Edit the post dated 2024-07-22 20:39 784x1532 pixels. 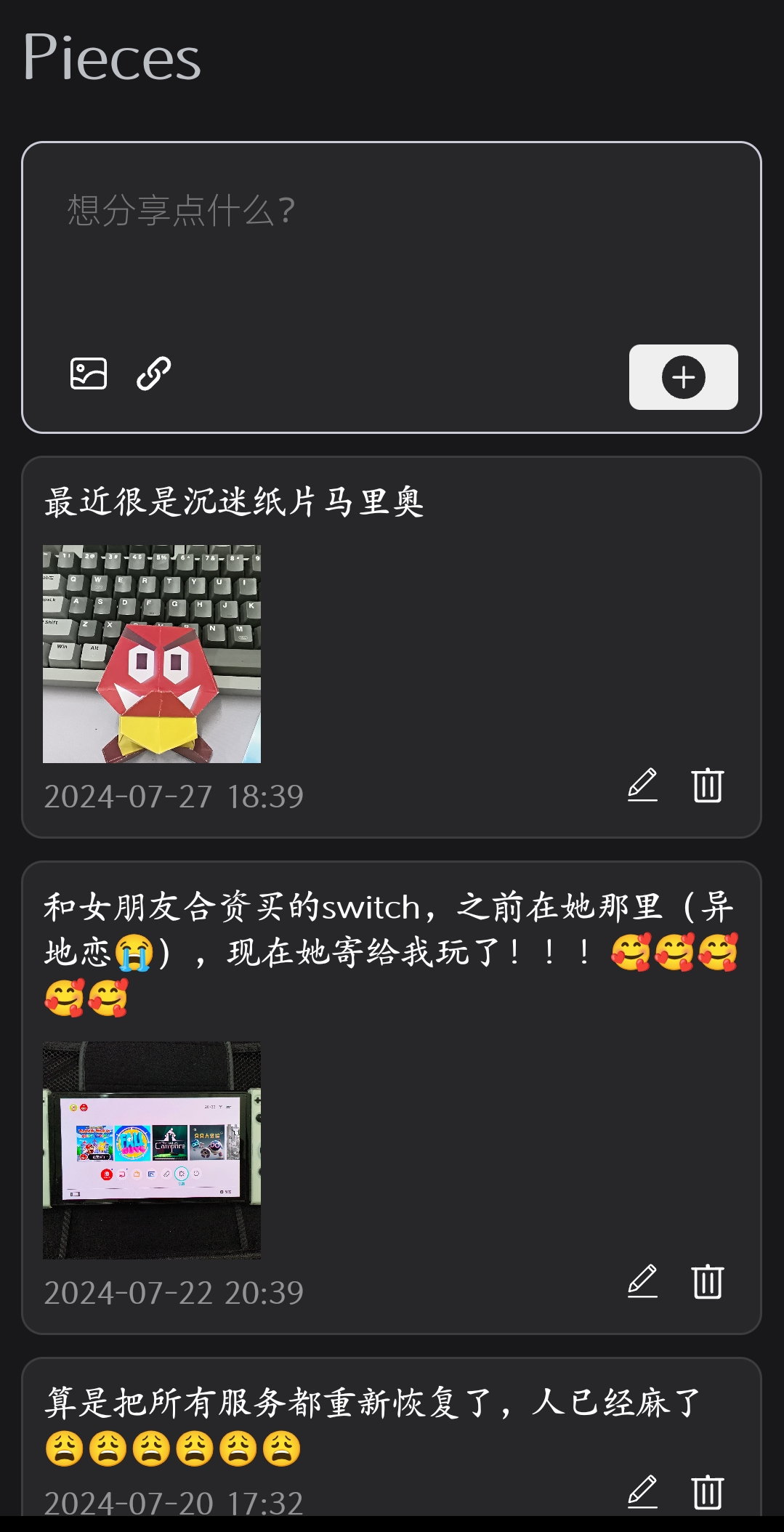[x=642, y=1281]
